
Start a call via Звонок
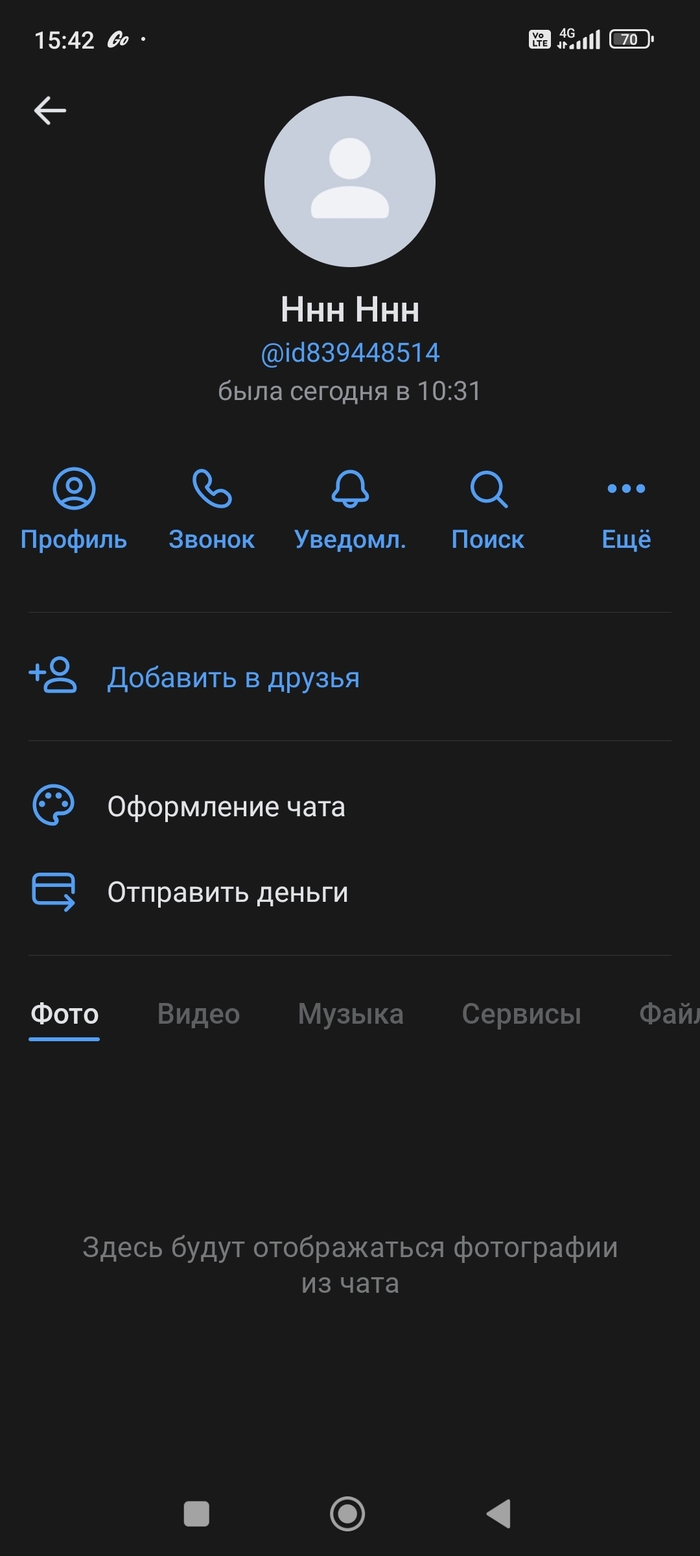point(211,509)
